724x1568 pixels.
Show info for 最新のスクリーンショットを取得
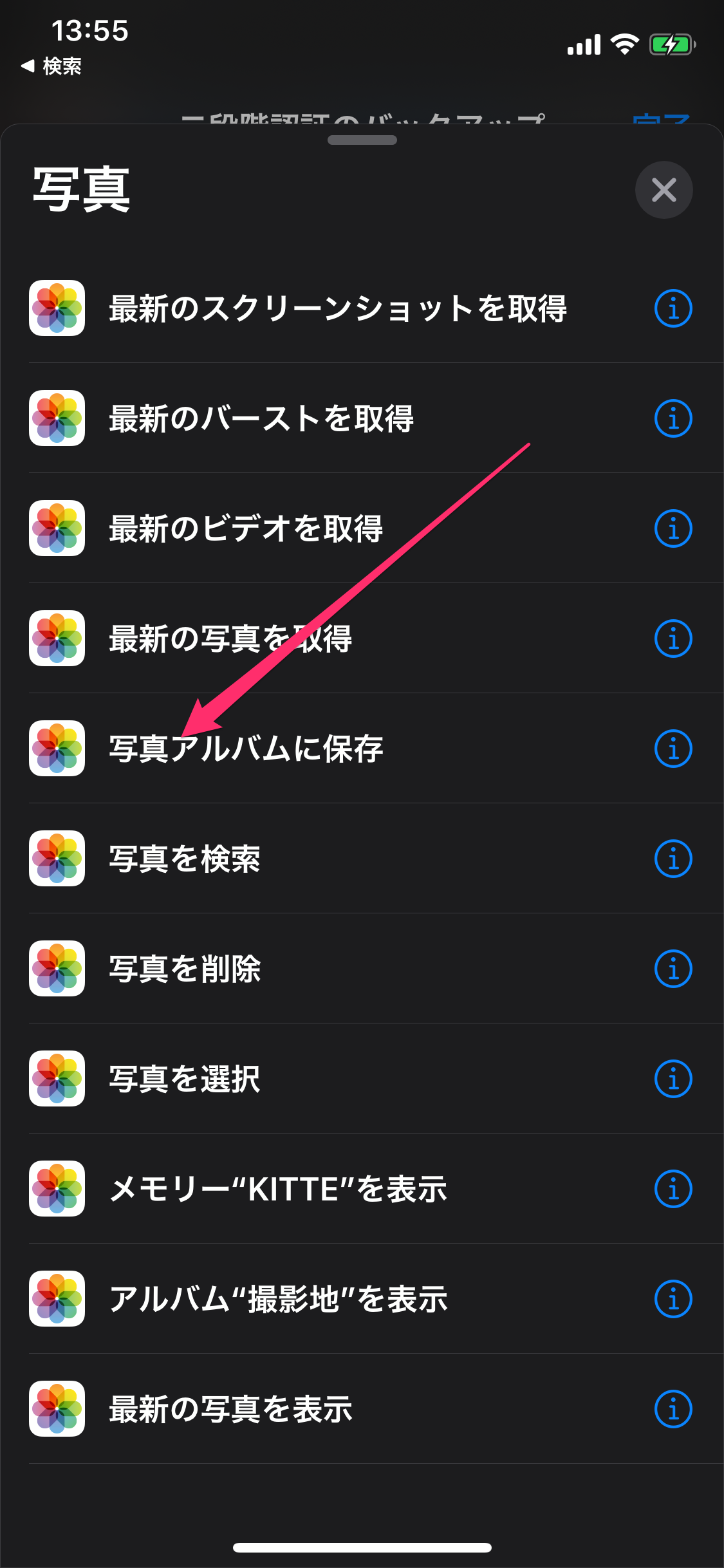pyautogui.click(x=673, y=308)
